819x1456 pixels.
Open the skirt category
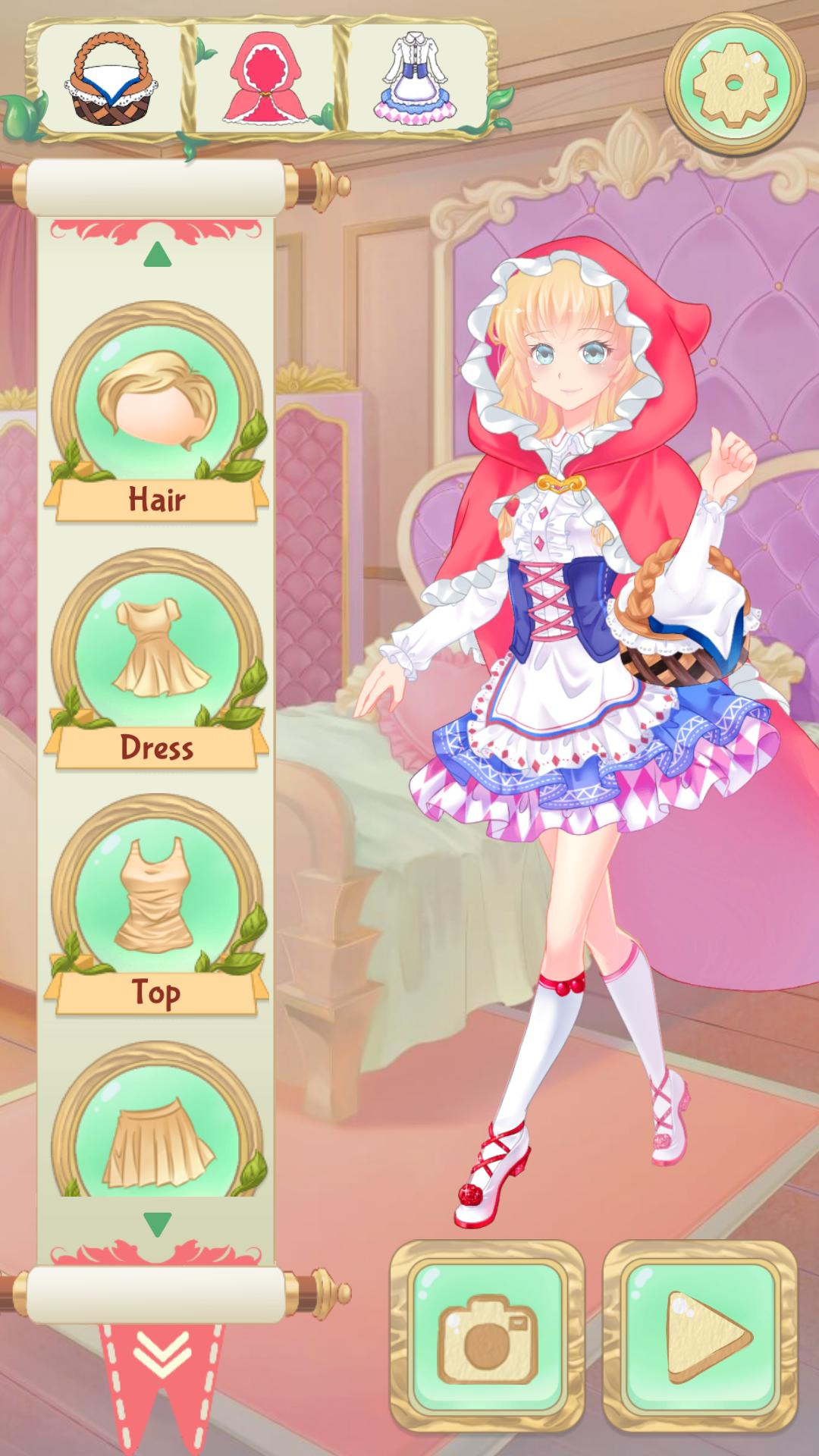(157, 1130)
